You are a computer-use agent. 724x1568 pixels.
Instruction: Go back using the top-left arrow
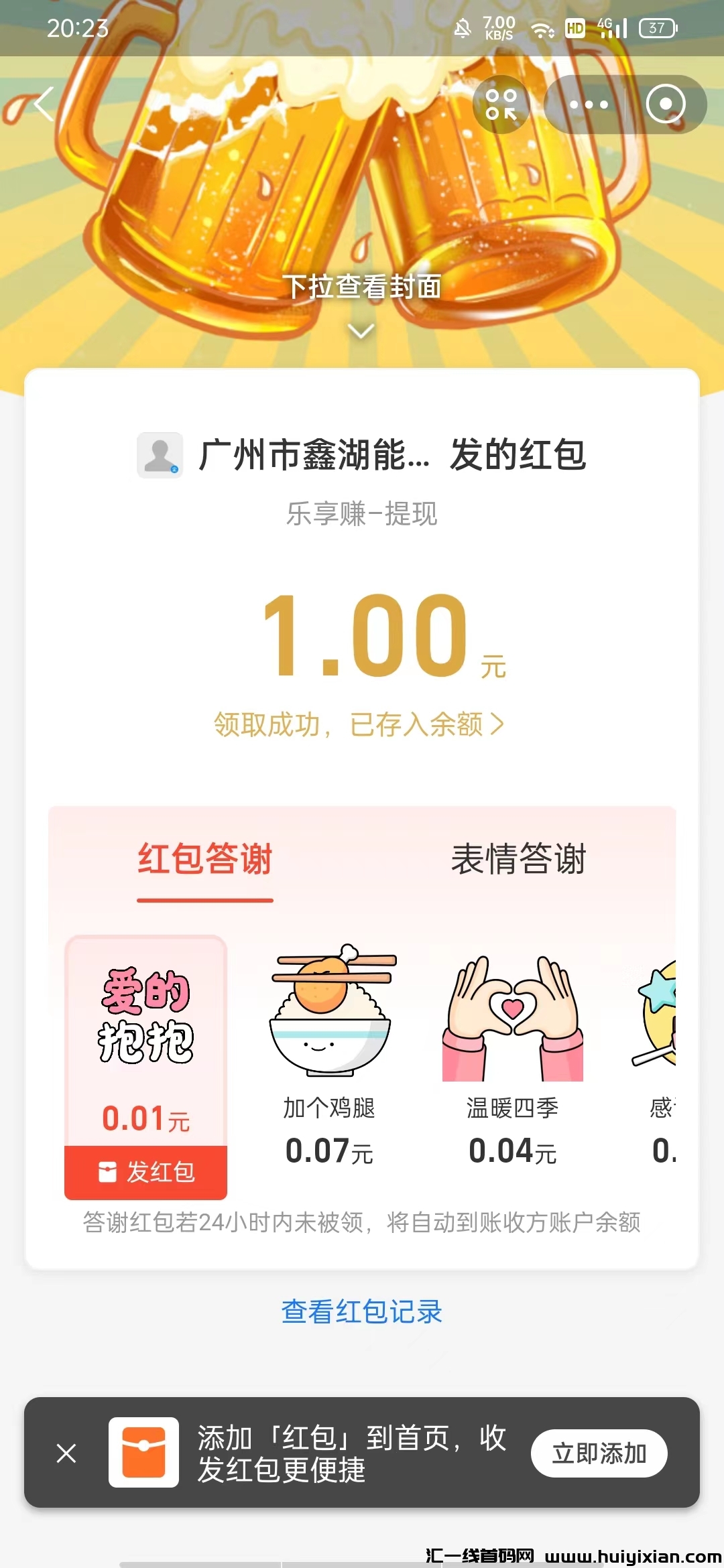[44, 105]
